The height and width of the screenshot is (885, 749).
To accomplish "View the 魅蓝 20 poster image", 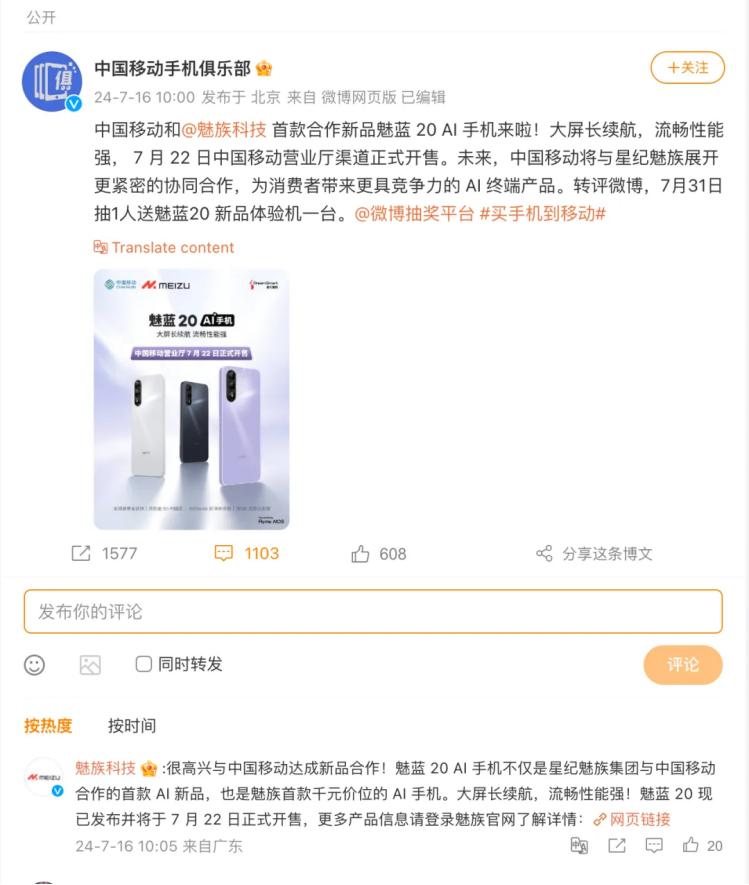I will 191,399.
